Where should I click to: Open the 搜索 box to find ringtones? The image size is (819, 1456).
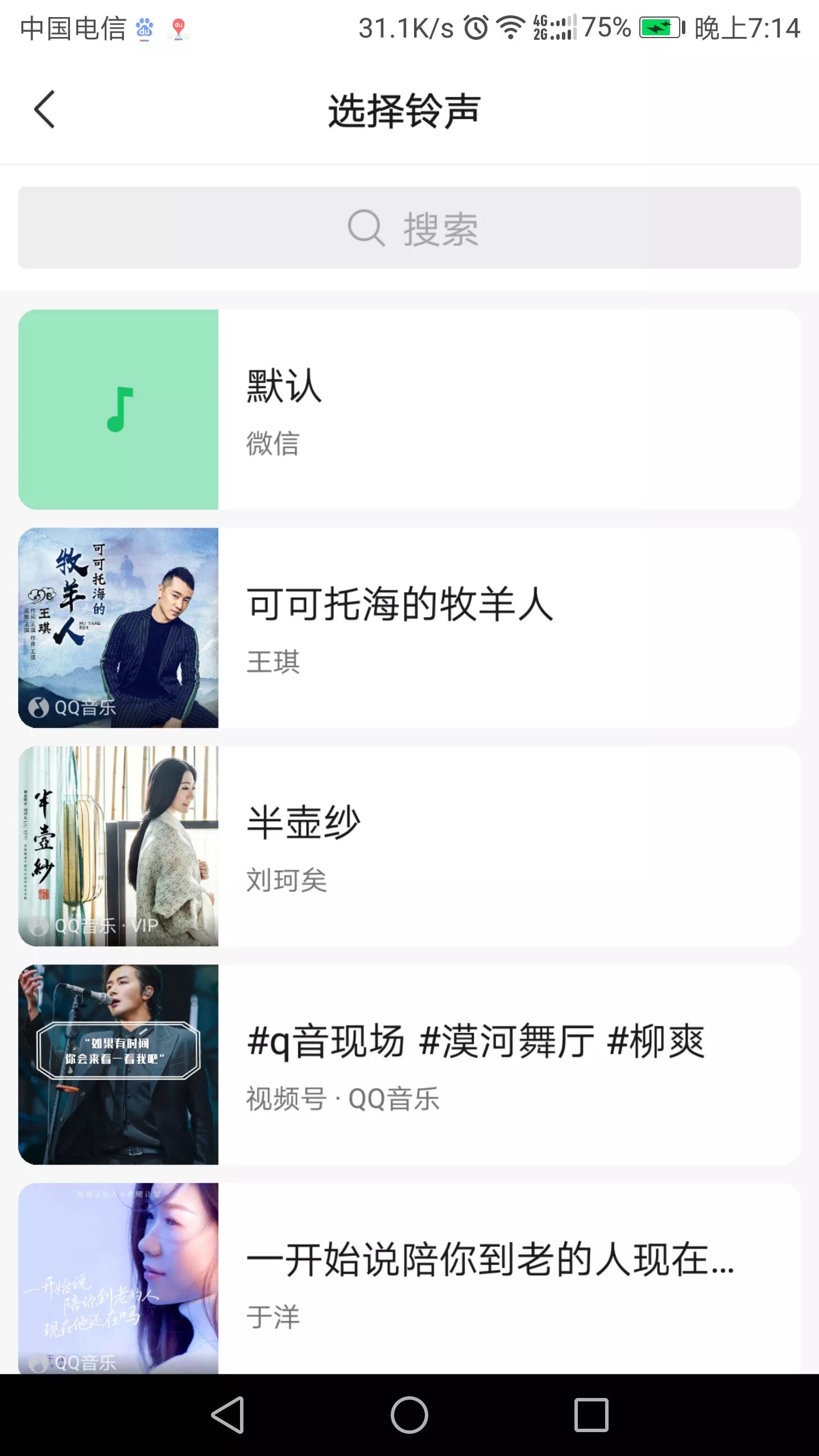pyautogui.click(x=409, y=227)
